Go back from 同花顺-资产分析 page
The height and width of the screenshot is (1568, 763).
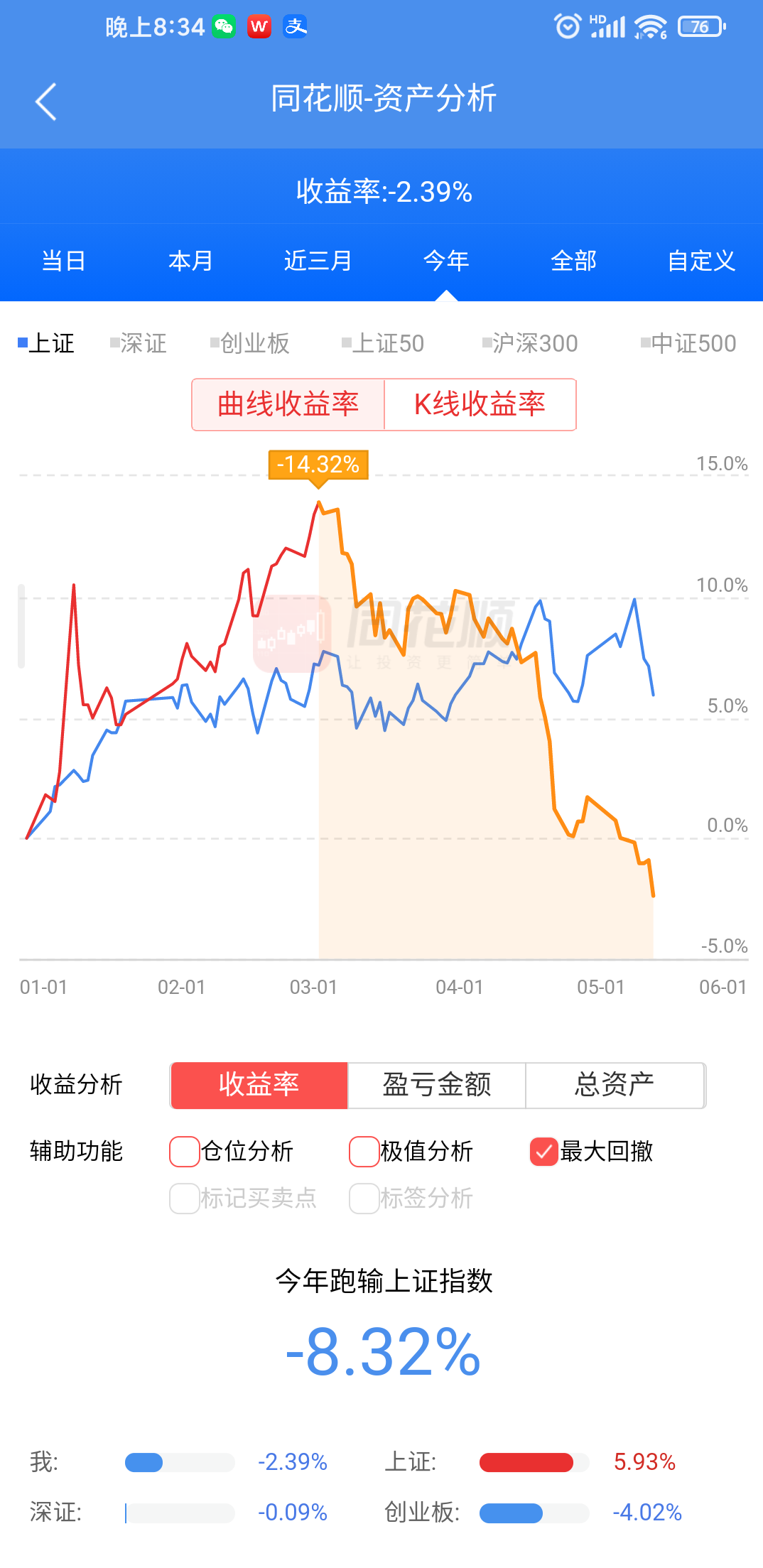[46, 102]
